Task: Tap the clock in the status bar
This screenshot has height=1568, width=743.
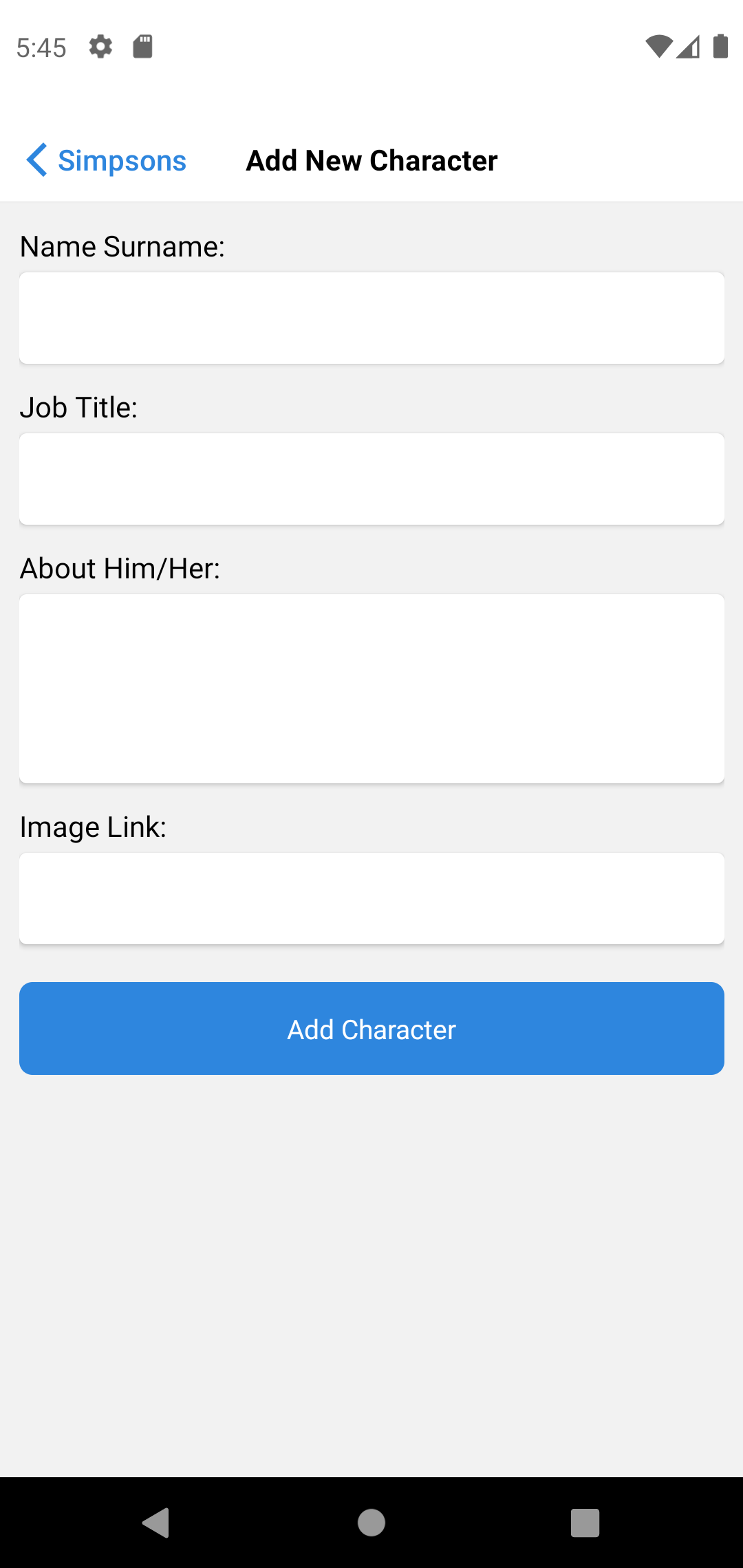Action: [42, 47]
